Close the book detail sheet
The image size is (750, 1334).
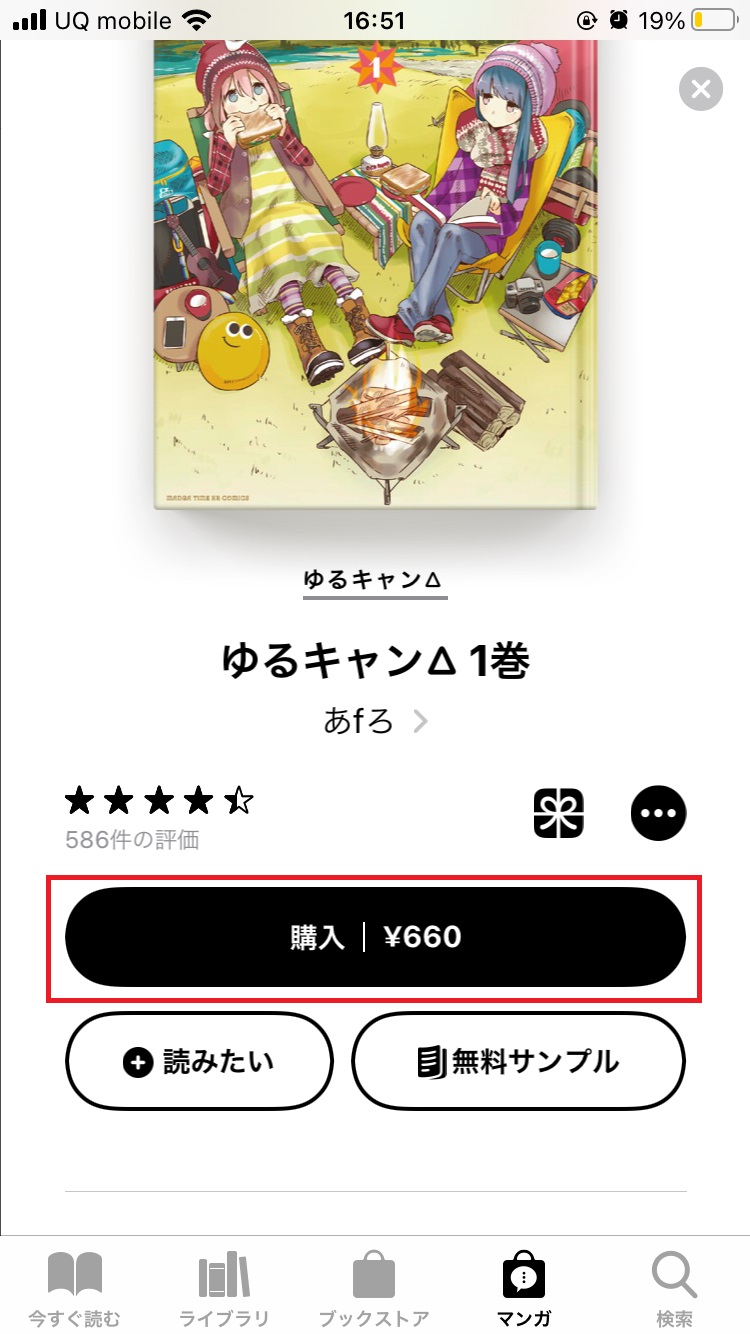pyautogui.click(x=700, y=89)
